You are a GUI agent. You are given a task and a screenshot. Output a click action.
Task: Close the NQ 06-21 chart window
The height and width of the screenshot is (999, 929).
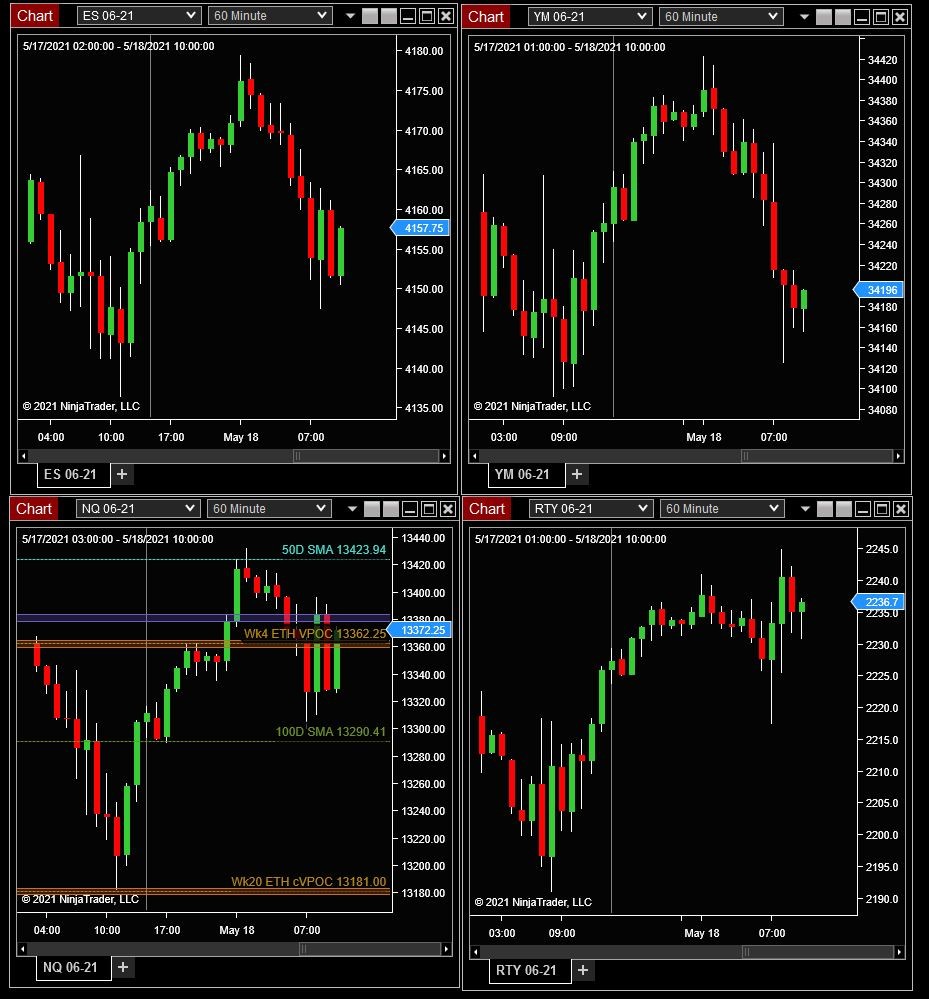point(446,509)
